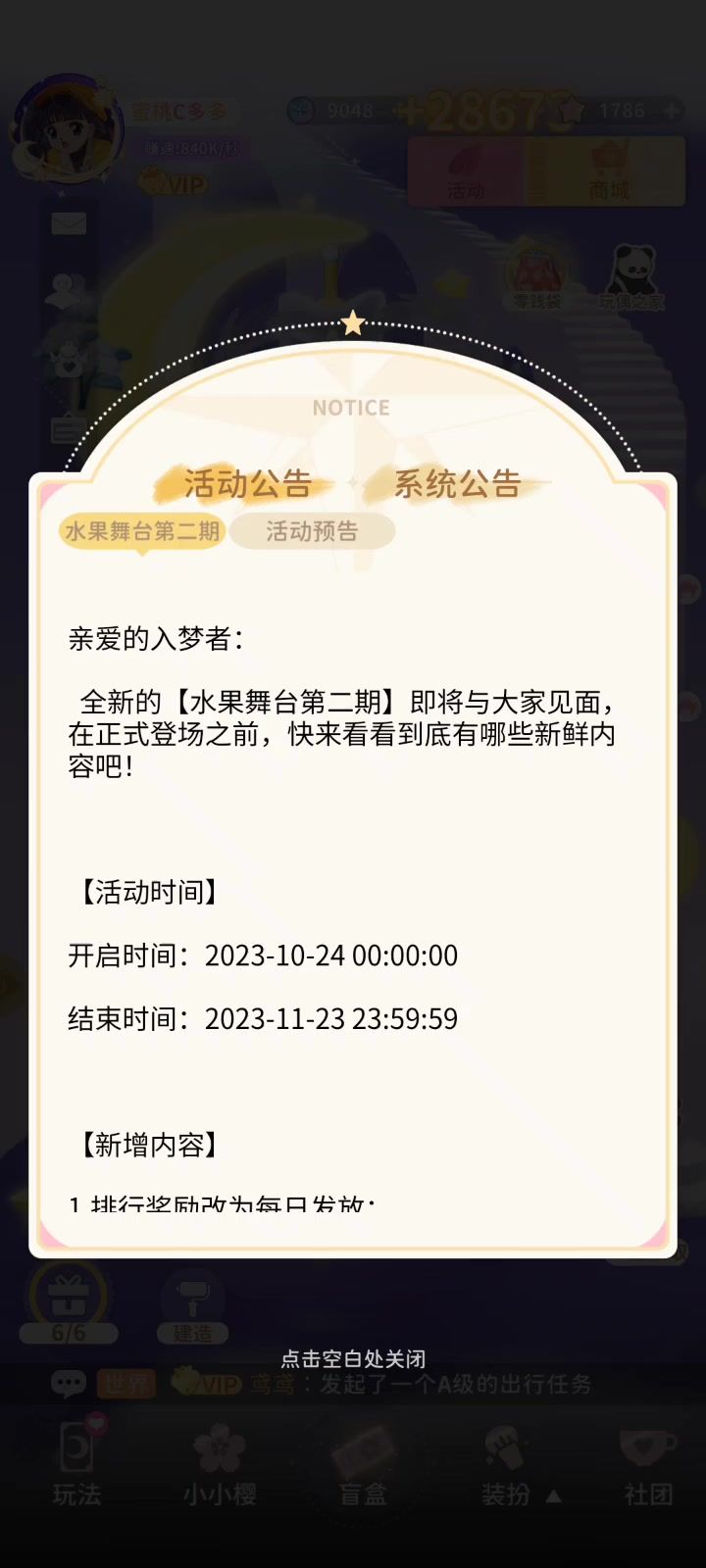This screenshot has height=1568, width=706.
Task: Select the 活动公告 tab
Action: tap(247, 484)
